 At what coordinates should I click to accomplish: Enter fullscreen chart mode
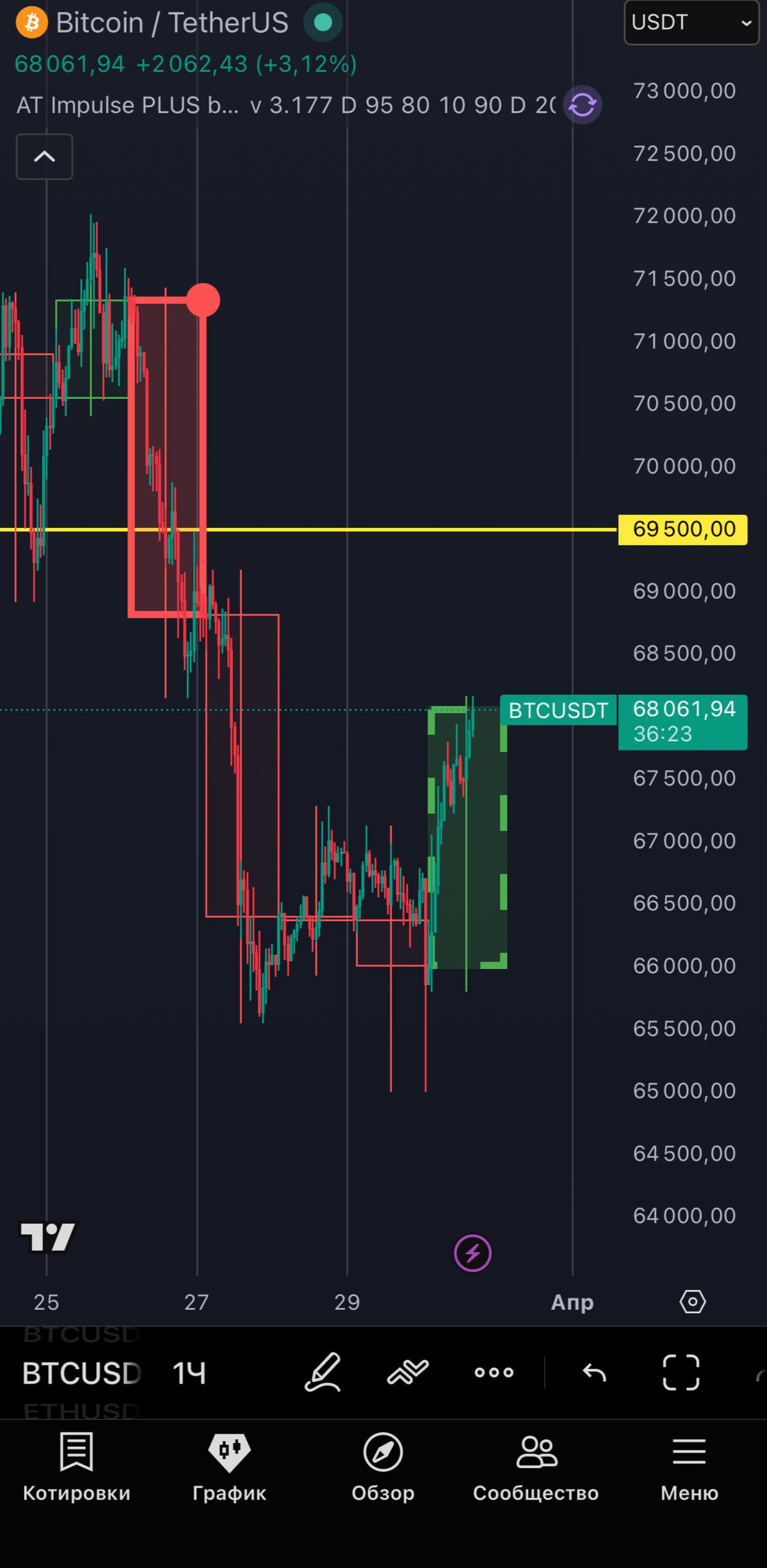(x=681, y=1372)
